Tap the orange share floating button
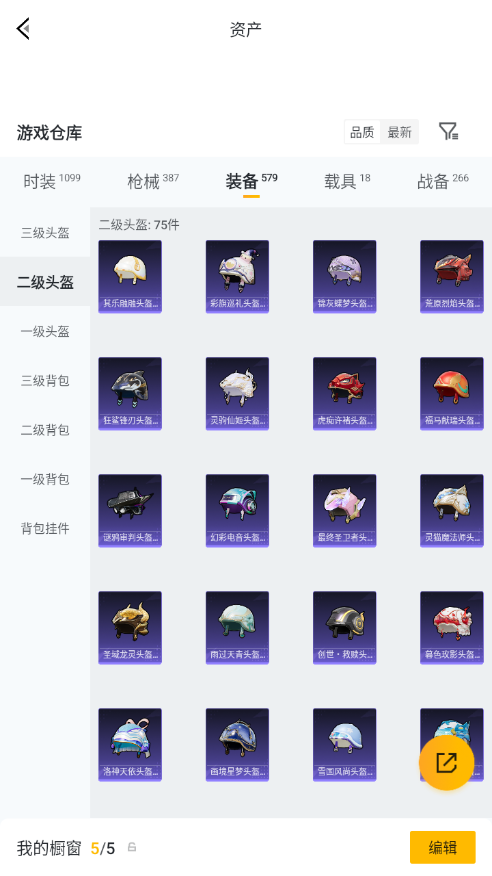 pyautogui.click(x=447, y=763)
